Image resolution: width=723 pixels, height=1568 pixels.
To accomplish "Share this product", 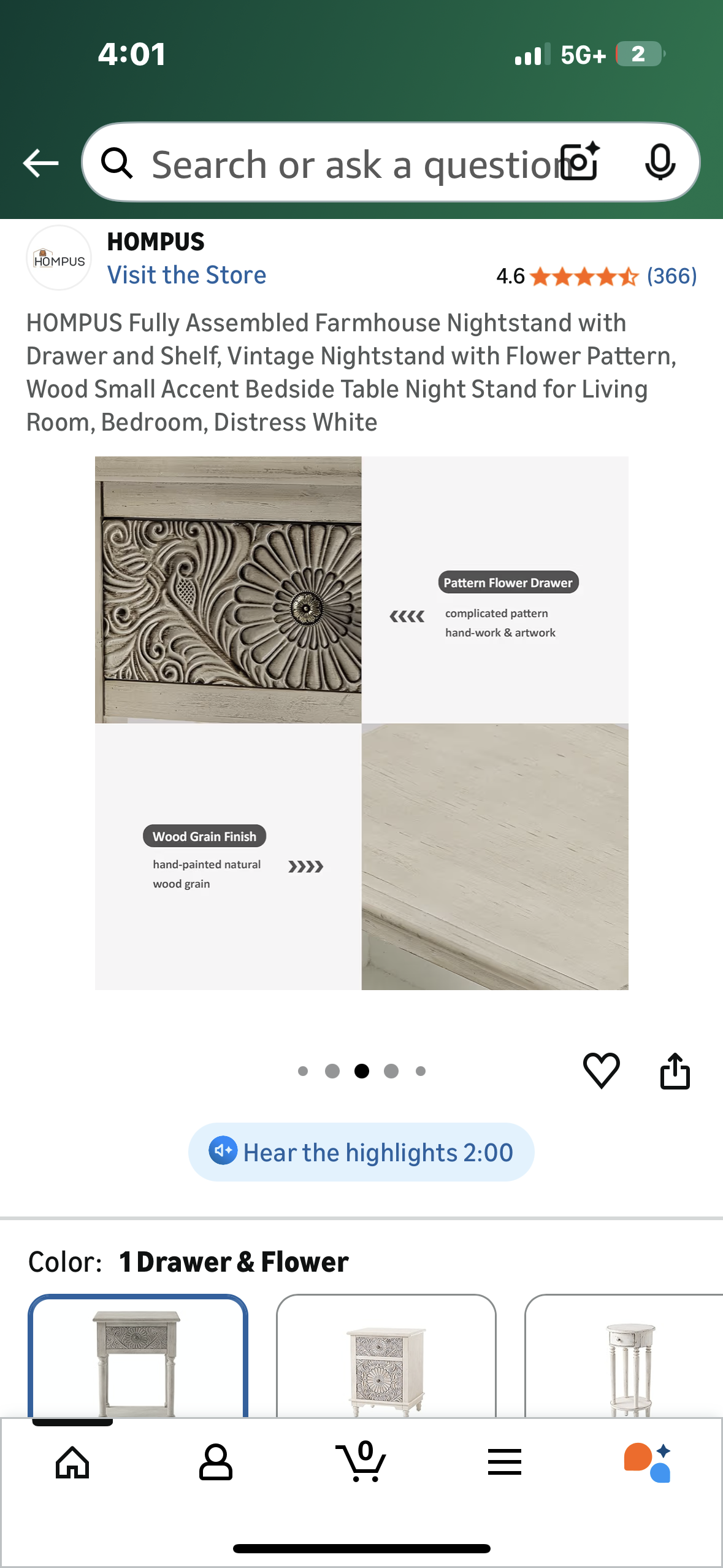I will click(675, 1070).
